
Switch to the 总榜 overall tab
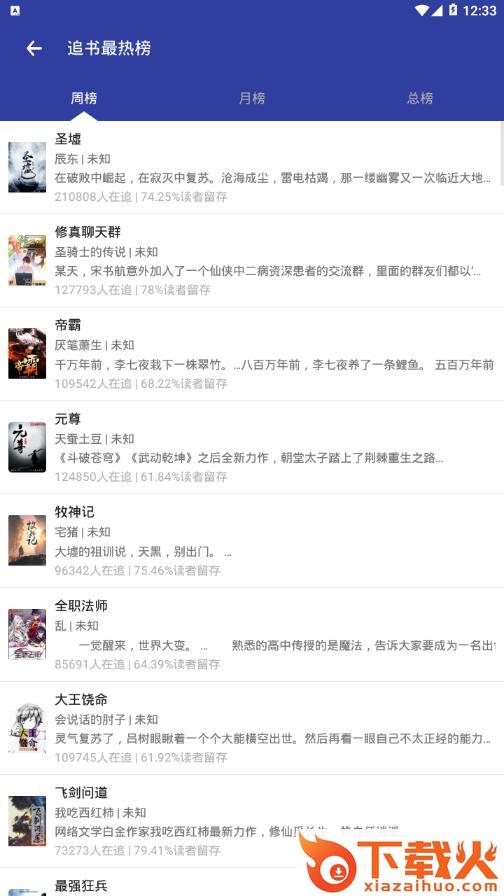point(420,98)
